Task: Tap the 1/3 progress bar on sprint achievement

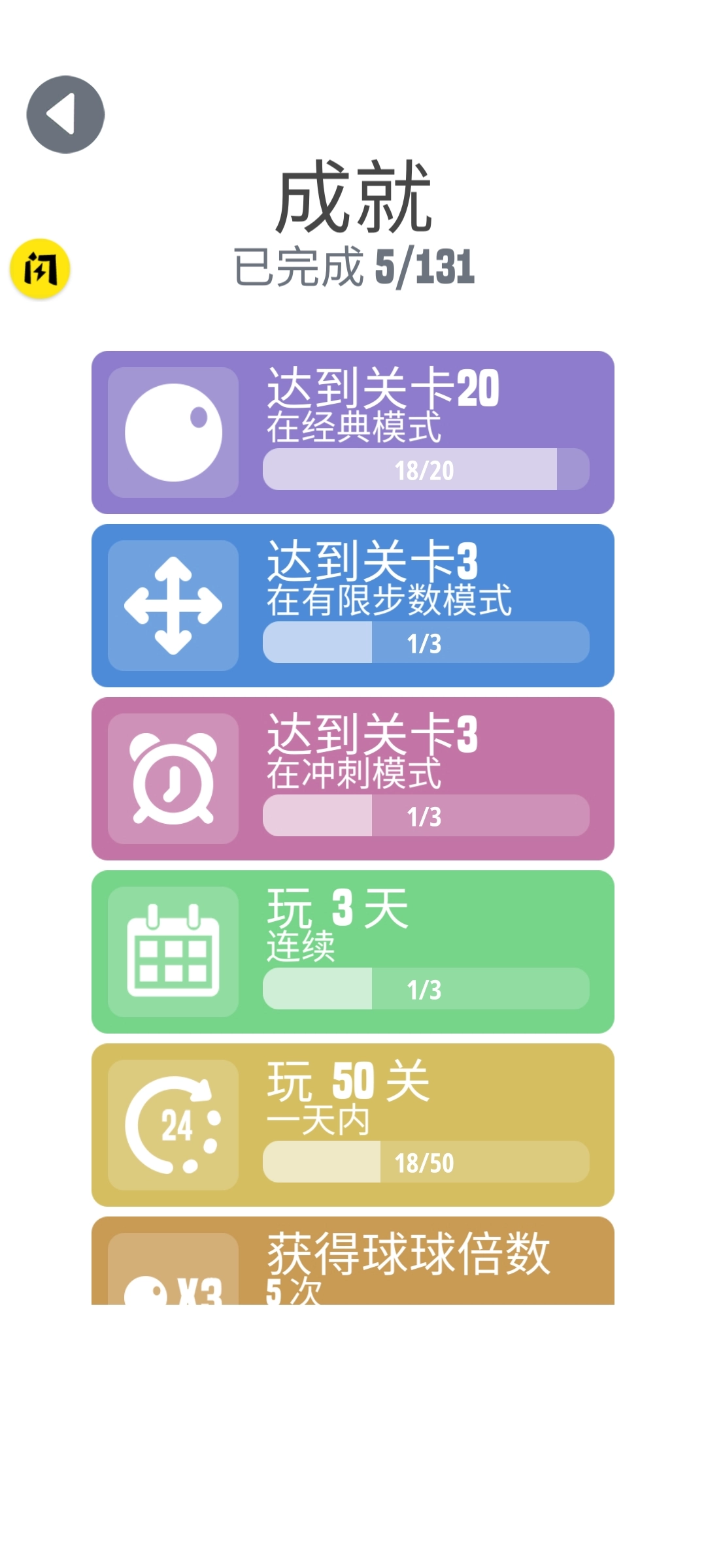Action: 426,817
